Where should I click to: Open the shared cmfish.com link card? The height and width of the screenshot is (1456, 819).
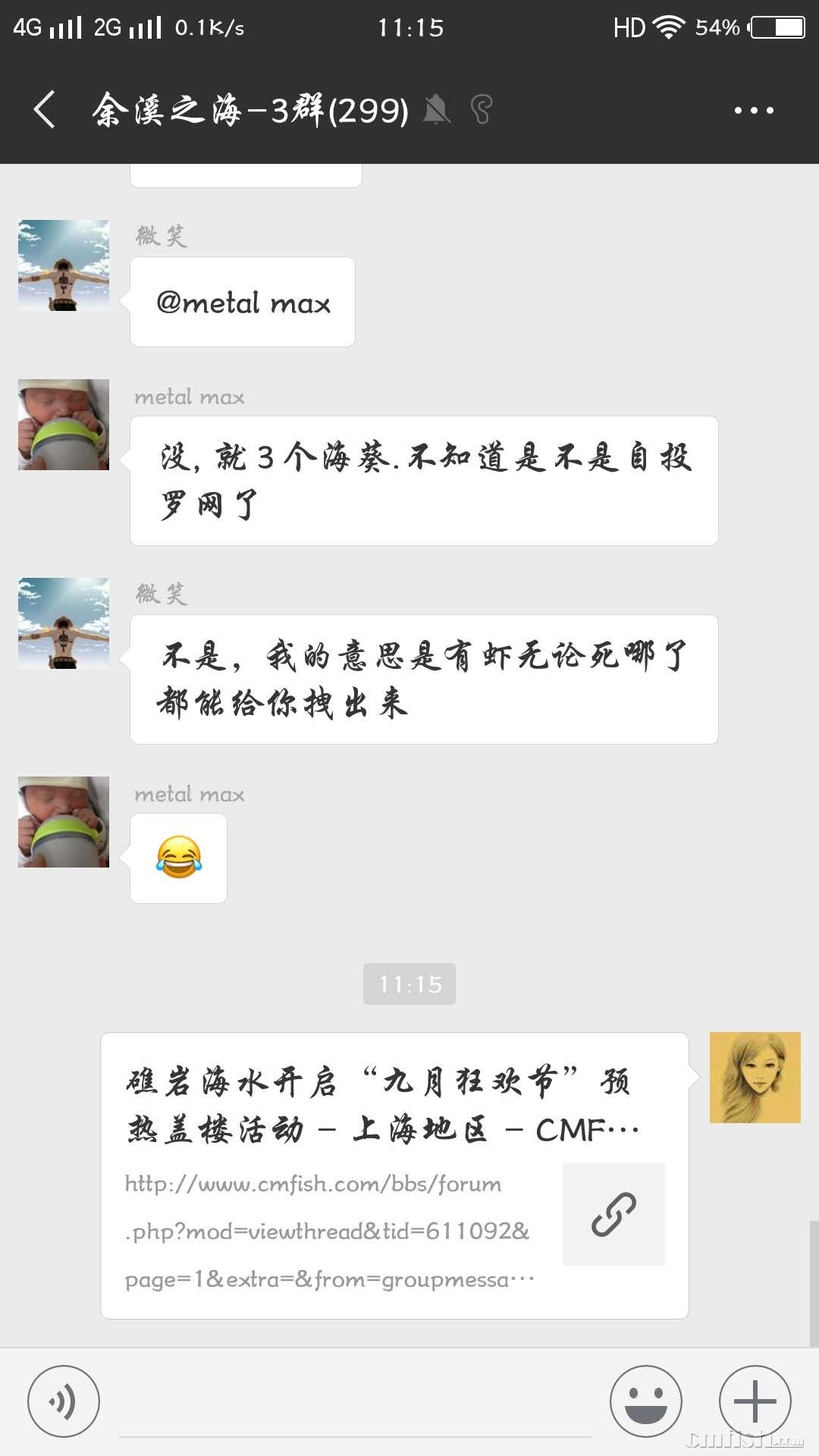click(394, 1175)
